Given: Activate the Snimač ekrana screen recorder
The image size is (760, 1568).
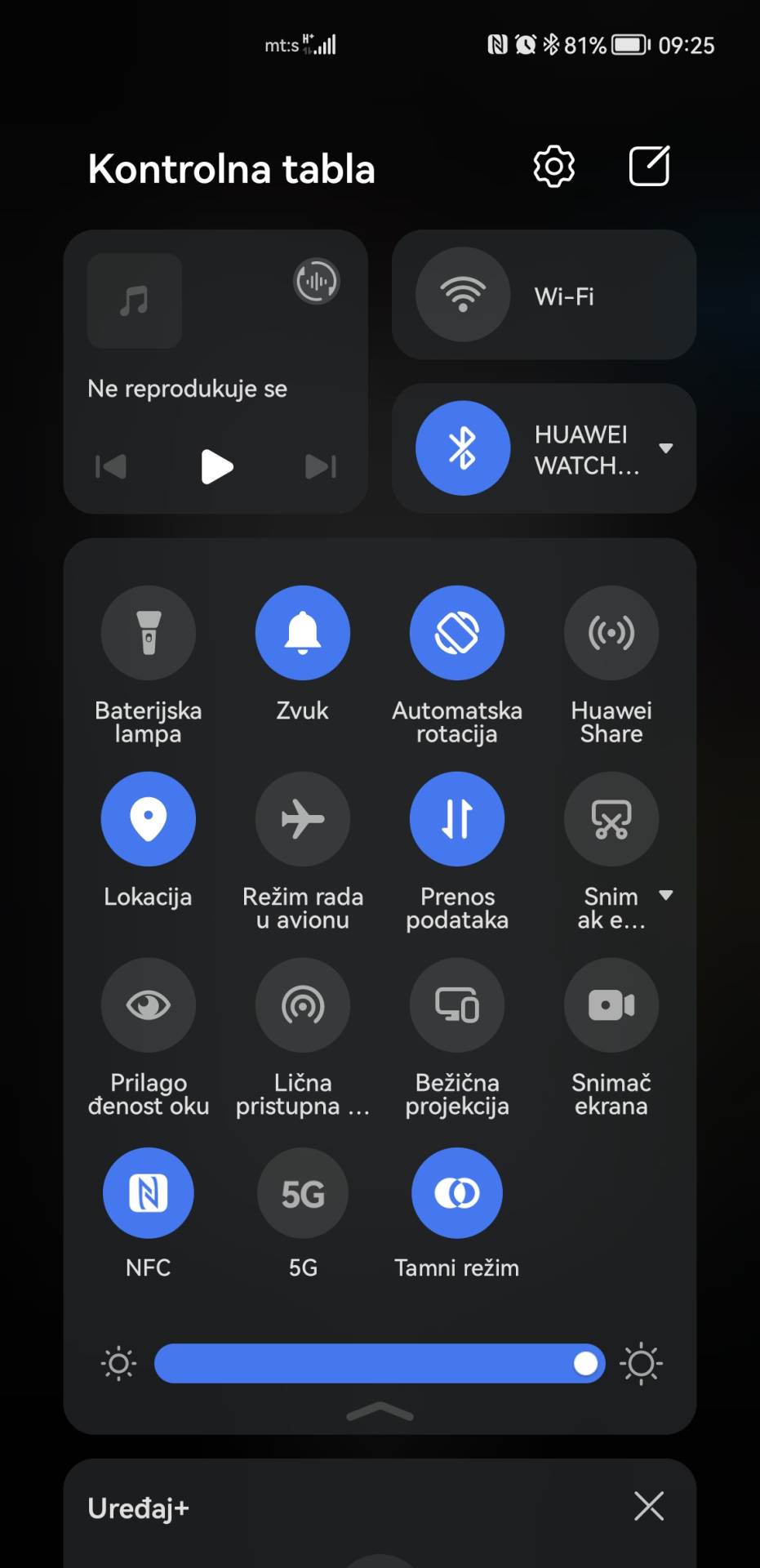Looking at the screenshot, I should (611, 1005).
